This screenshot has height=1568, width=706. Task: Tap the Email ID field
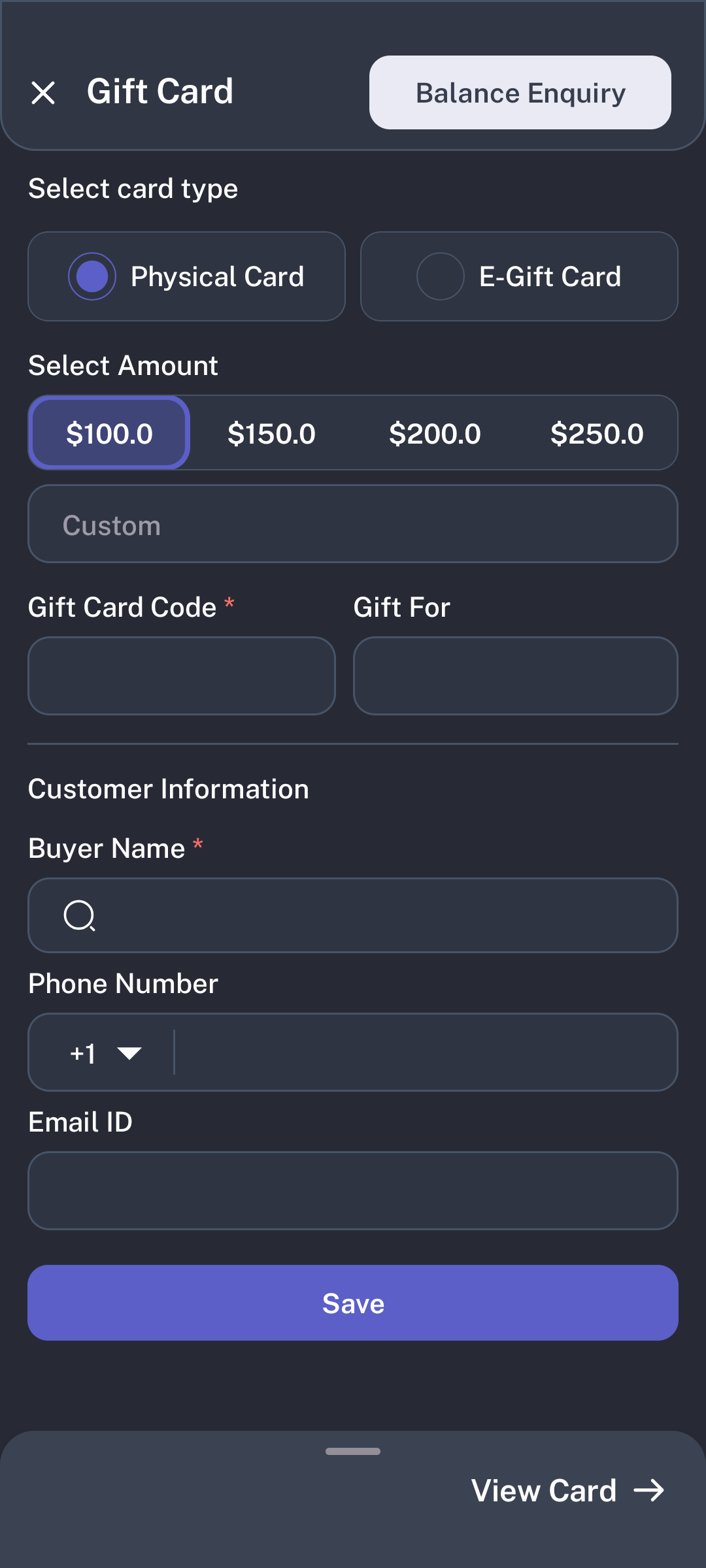[x=353, y=1191]
